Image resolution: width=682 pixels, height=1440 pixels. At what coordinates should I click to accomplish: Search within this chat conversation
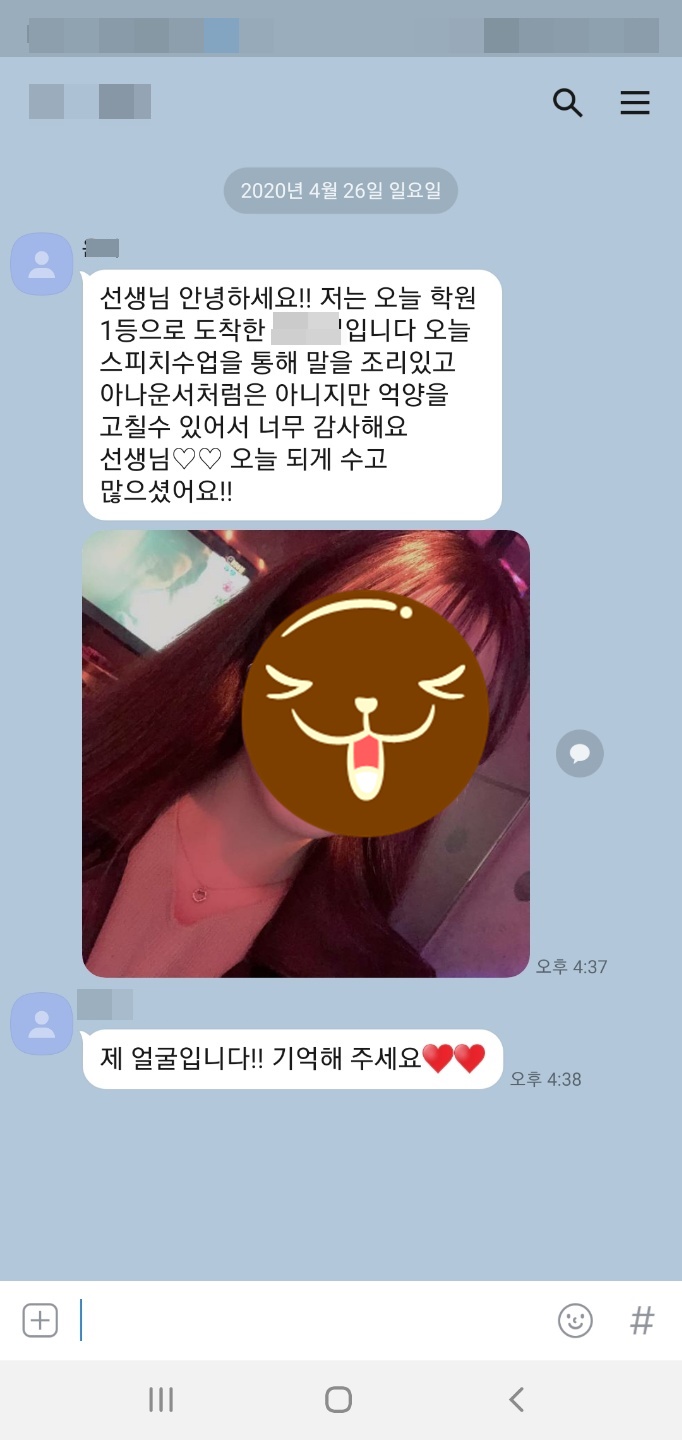pyautogui.click(x=567, y=102)
